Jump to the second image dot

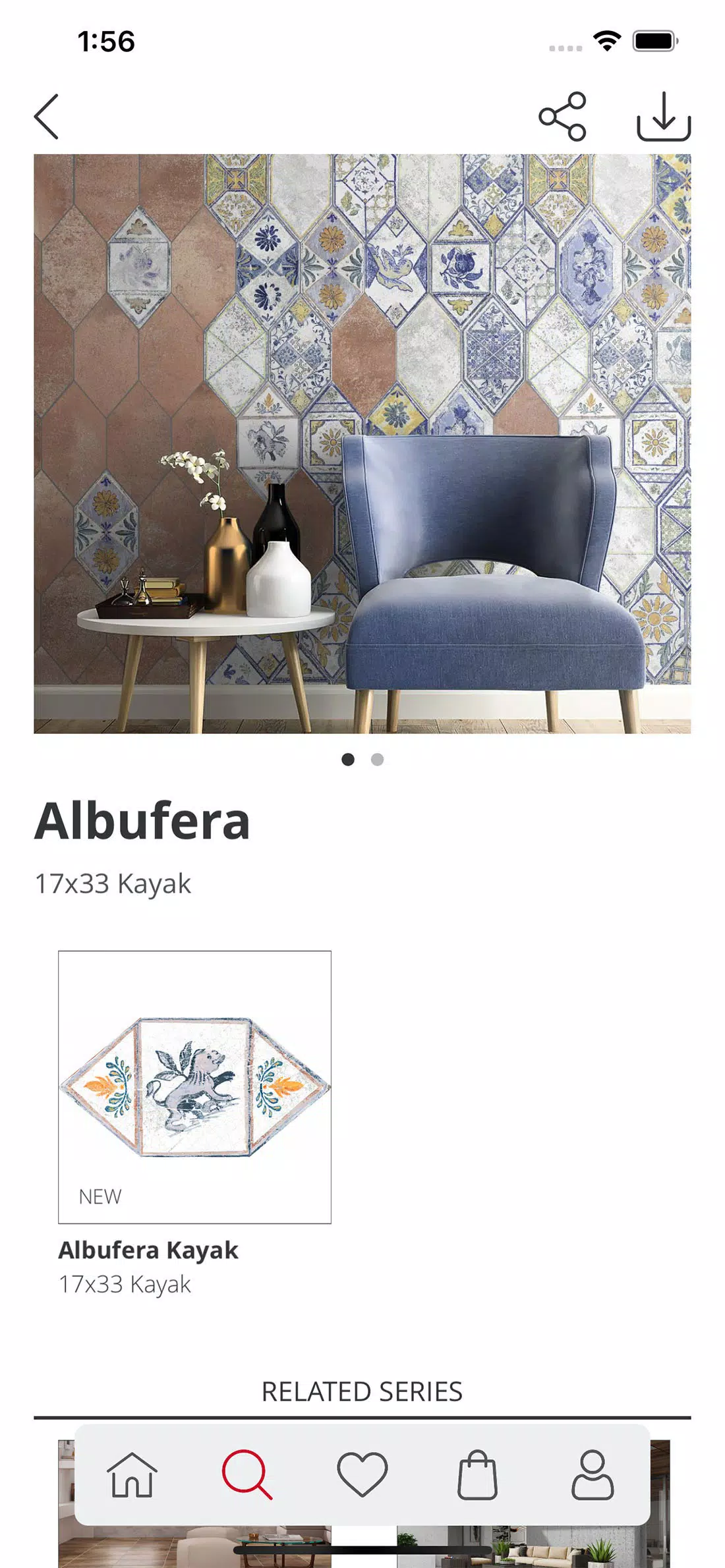tap(377, 760)
